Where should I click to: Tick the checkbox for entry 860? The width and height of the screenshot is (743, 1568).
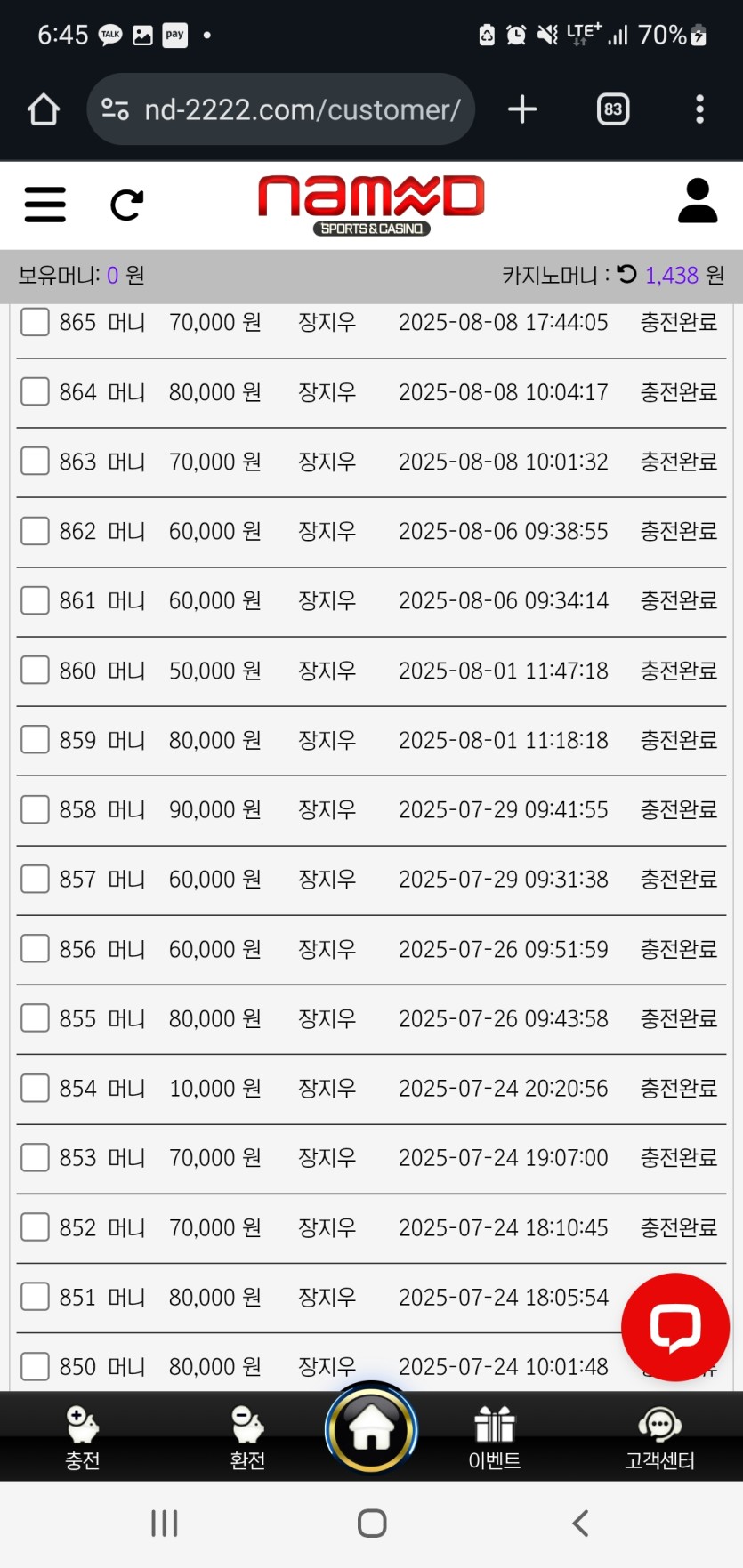(x=35, y=670)
